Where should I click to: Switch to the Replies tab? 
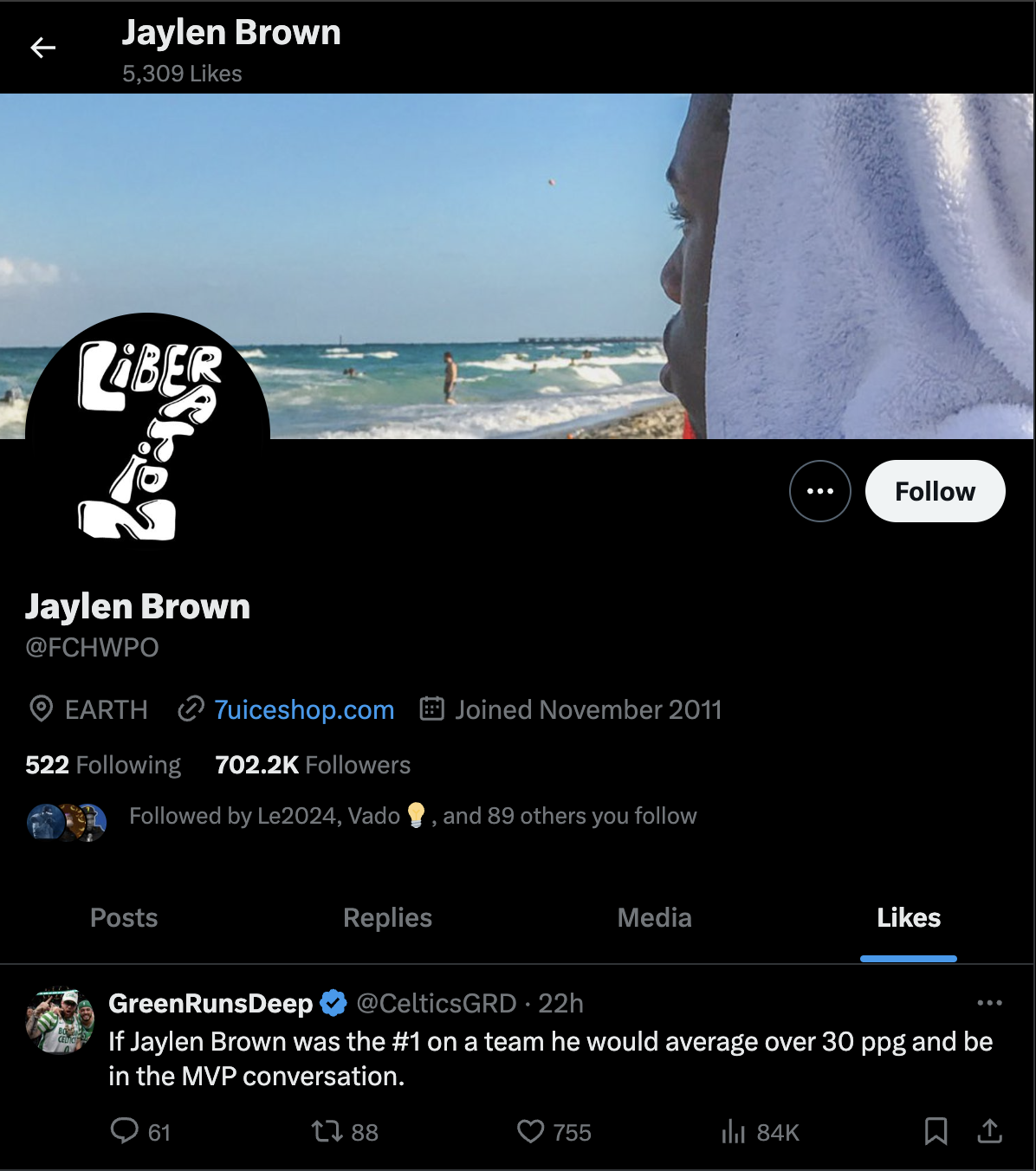tap(387, 917)
